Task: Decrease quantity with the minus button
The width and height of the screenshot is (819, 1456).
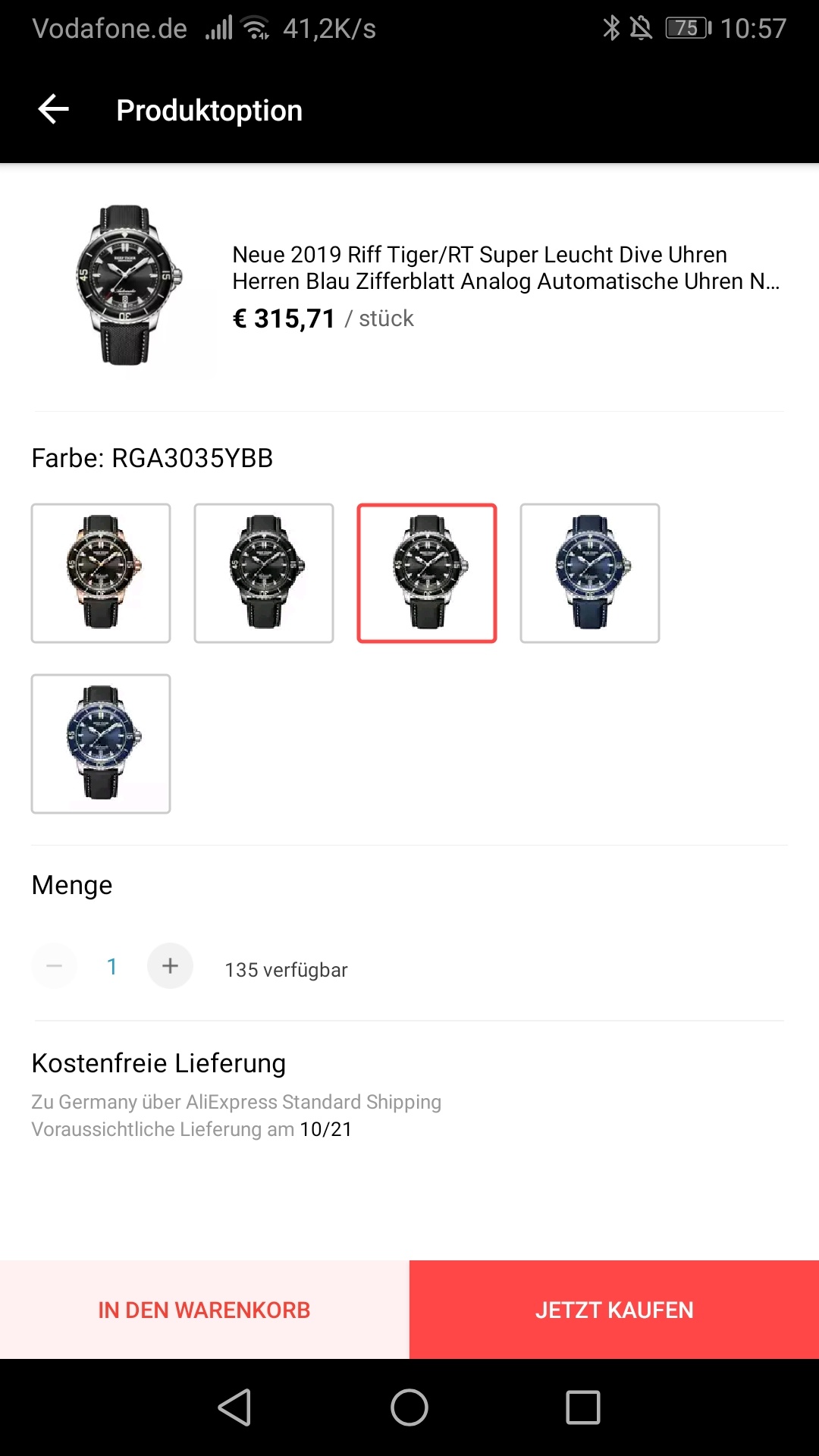Action: point(54,966)
